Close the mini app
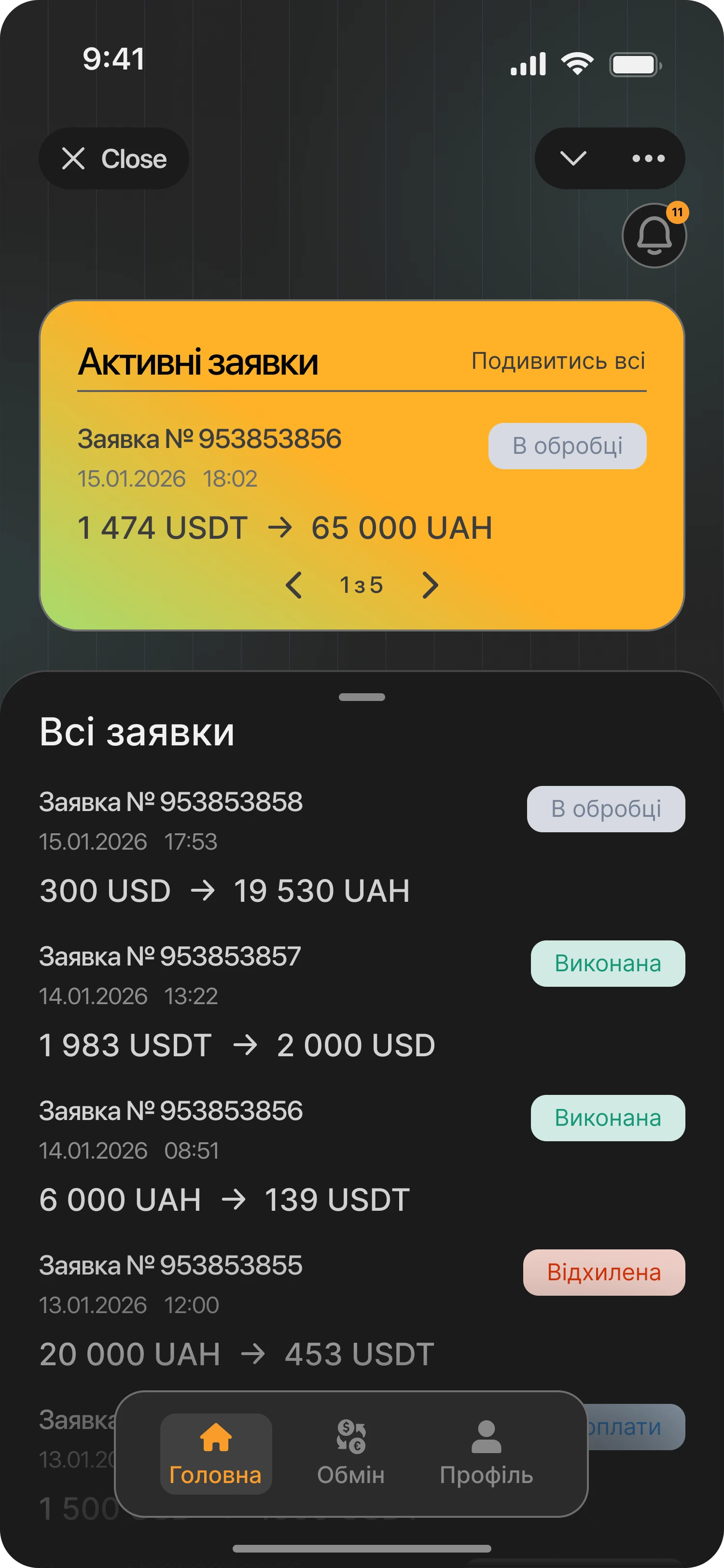The height and width of the screenshot is (1568, 724). 114,158
